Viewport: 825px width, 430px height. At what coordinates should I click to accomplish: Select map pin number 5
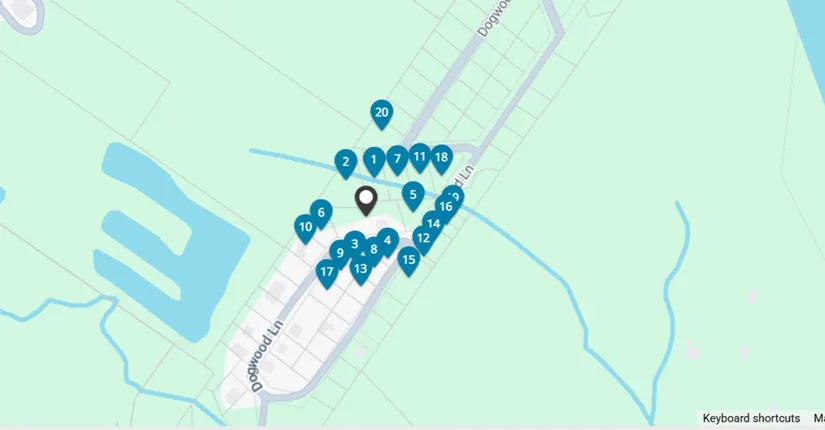pos(412,193)
